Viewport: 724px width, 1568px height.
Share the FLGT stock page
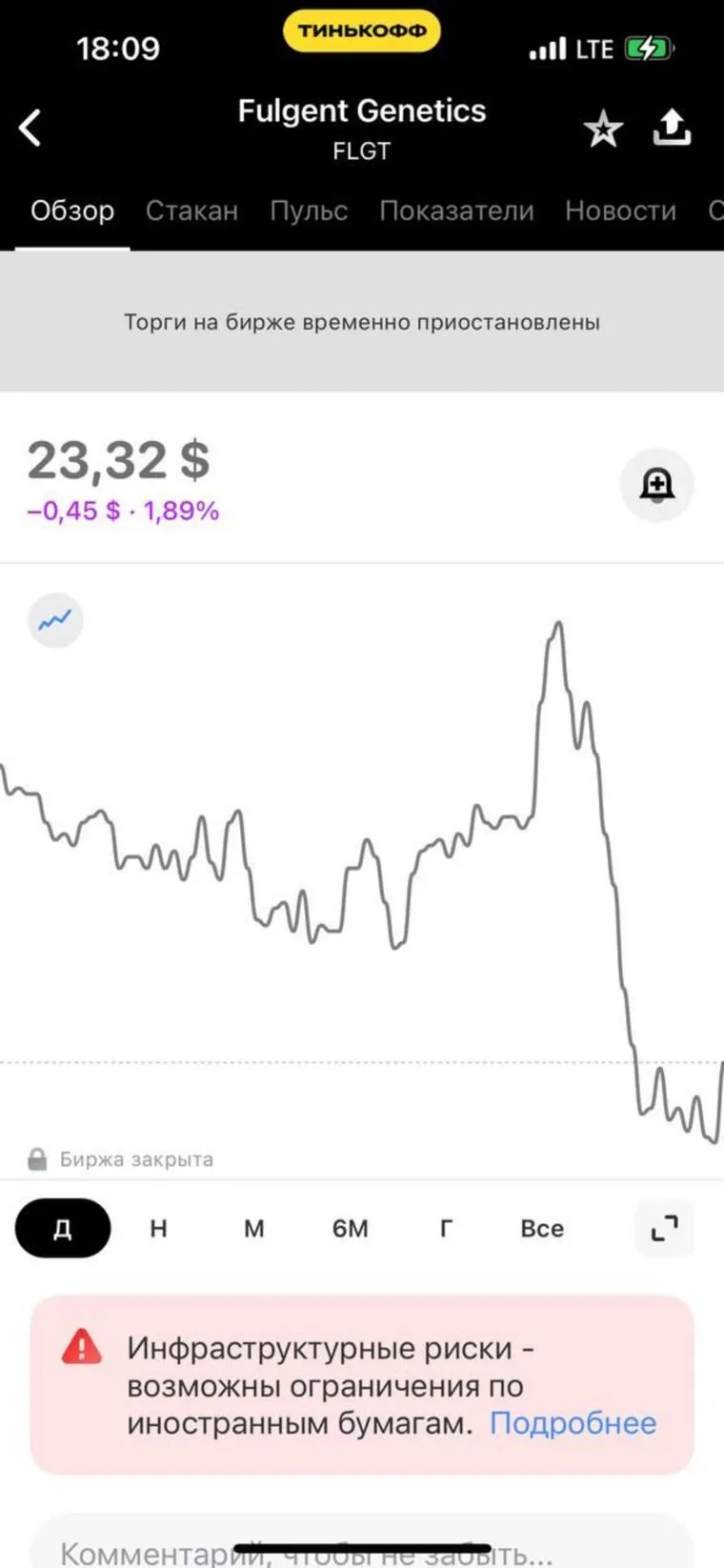(x=672, y=128)
